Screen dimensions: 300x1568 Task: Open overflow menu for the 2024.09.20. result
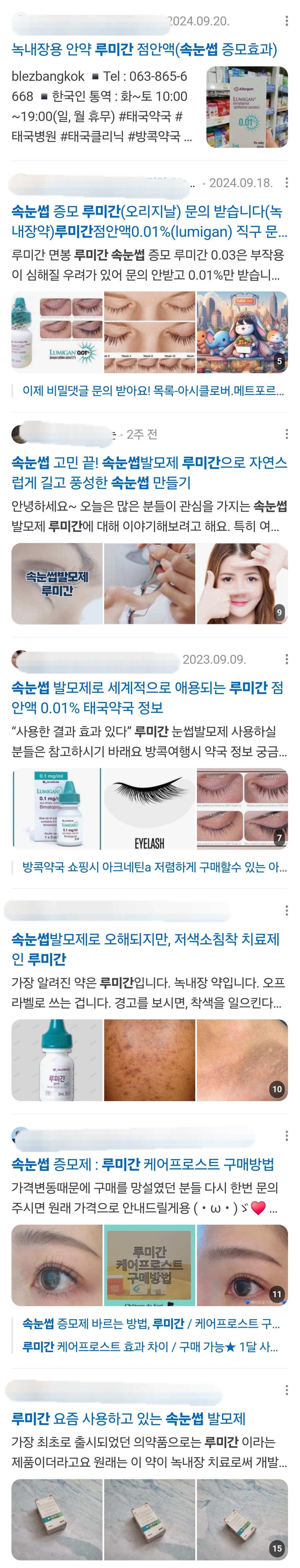[x=287, y=21]
